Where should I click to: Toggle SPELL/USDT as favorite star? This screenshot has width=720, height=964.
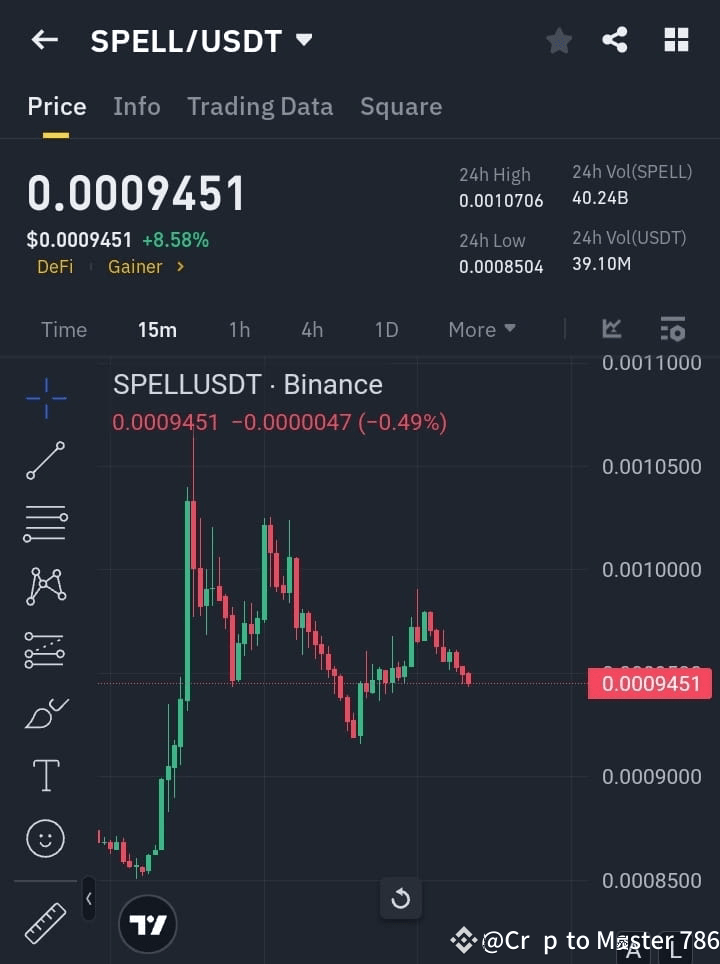pos(558,40)
